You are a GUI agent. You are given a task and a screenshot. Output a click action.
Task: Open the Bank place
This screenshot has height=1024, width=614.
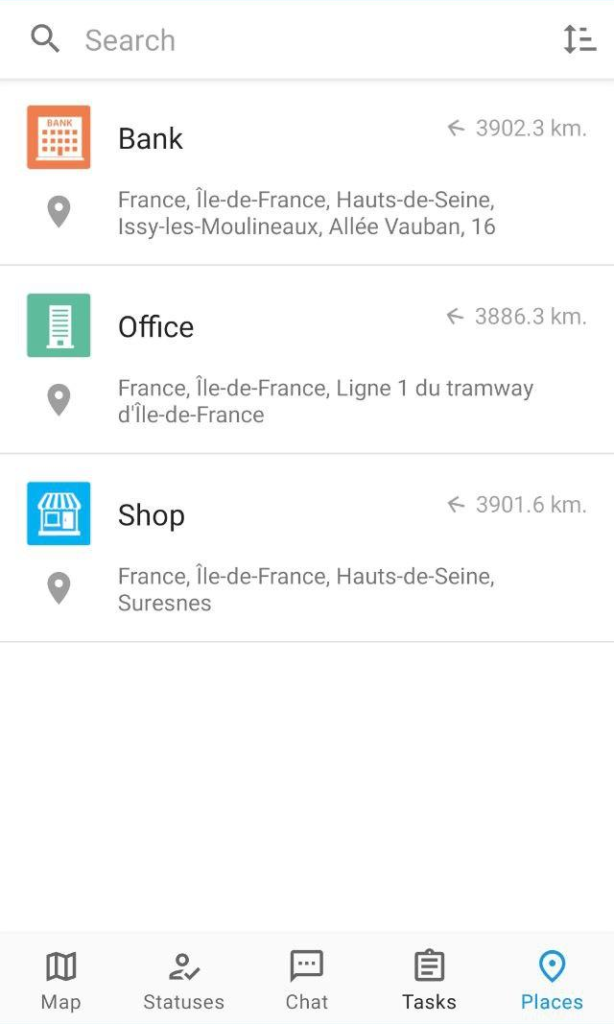click(x=307, y=172)
